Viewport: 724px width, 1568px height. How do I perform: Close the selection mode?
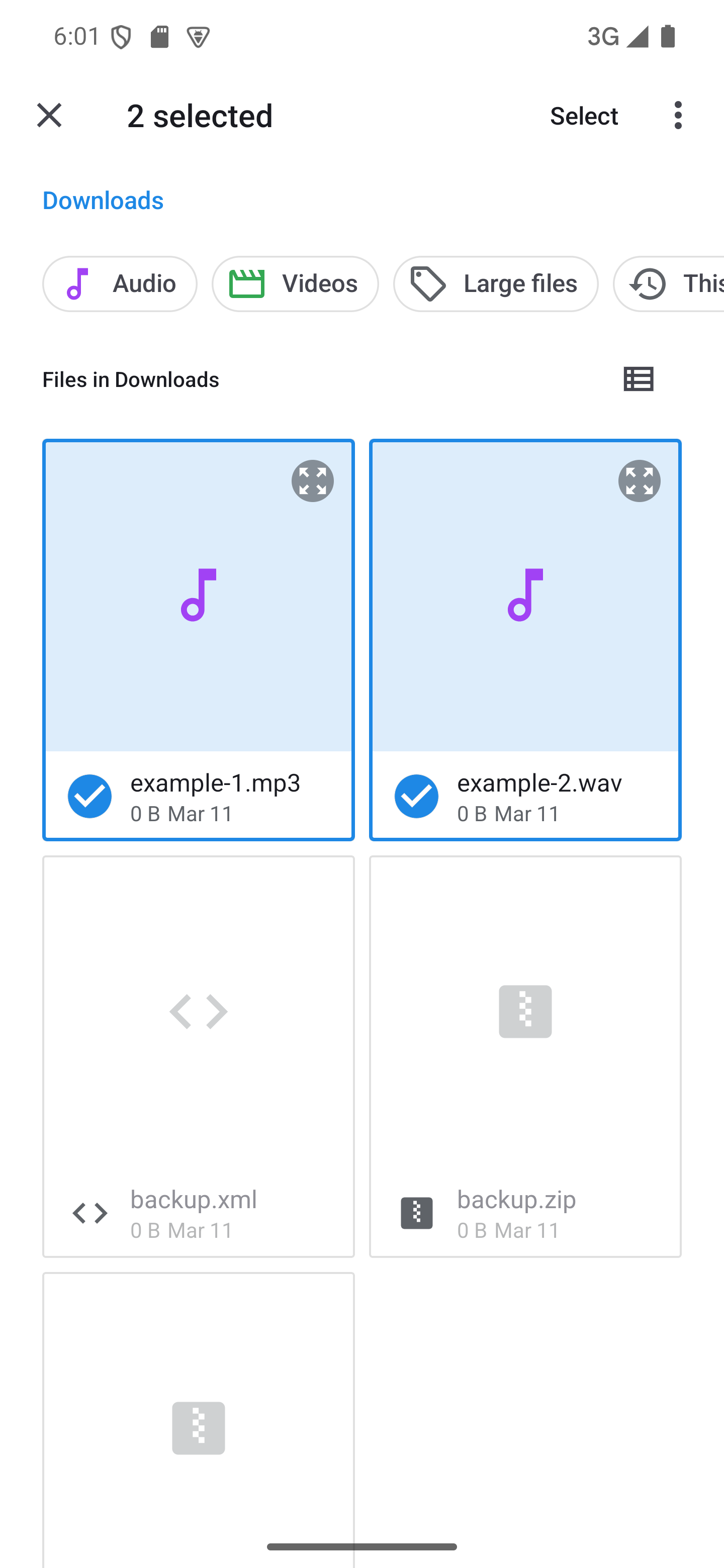(x=49, y=115)
